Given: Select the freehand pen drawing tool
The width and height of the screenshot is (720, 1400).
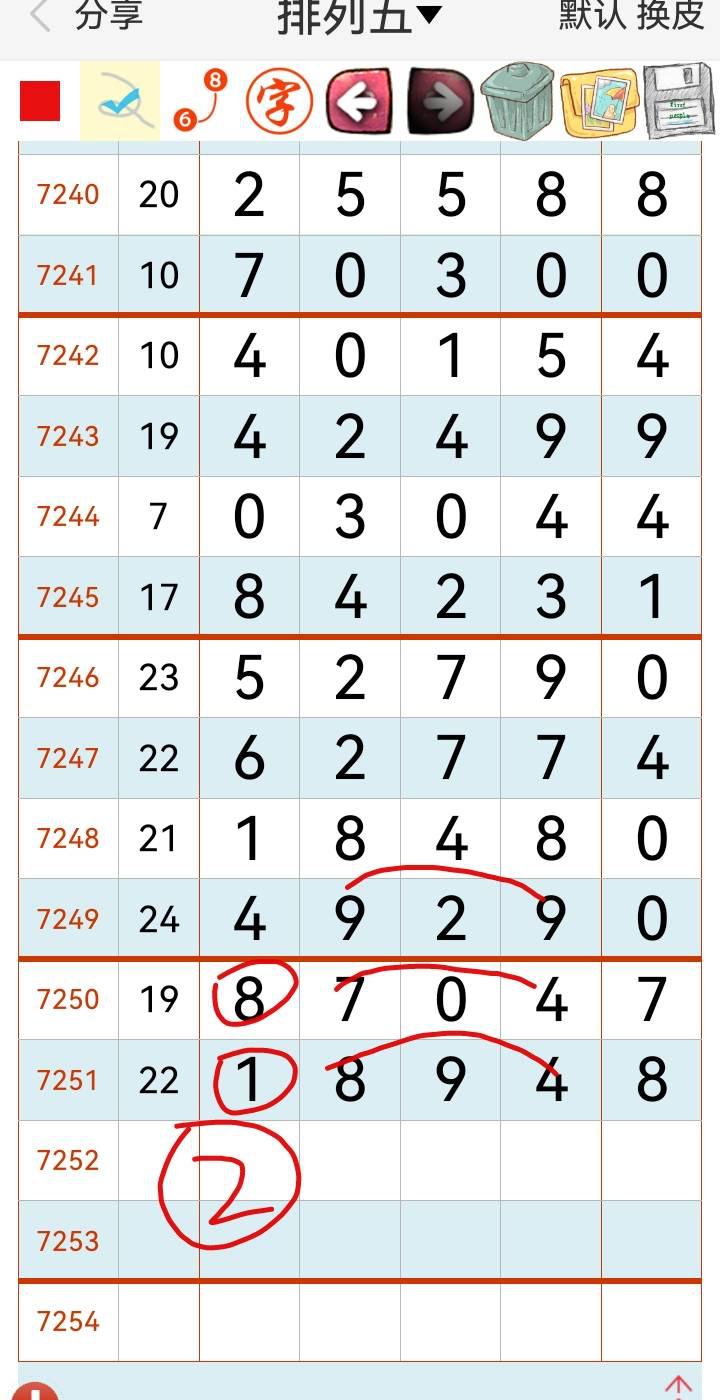Looking at the screenshot, I should [120, 101].
